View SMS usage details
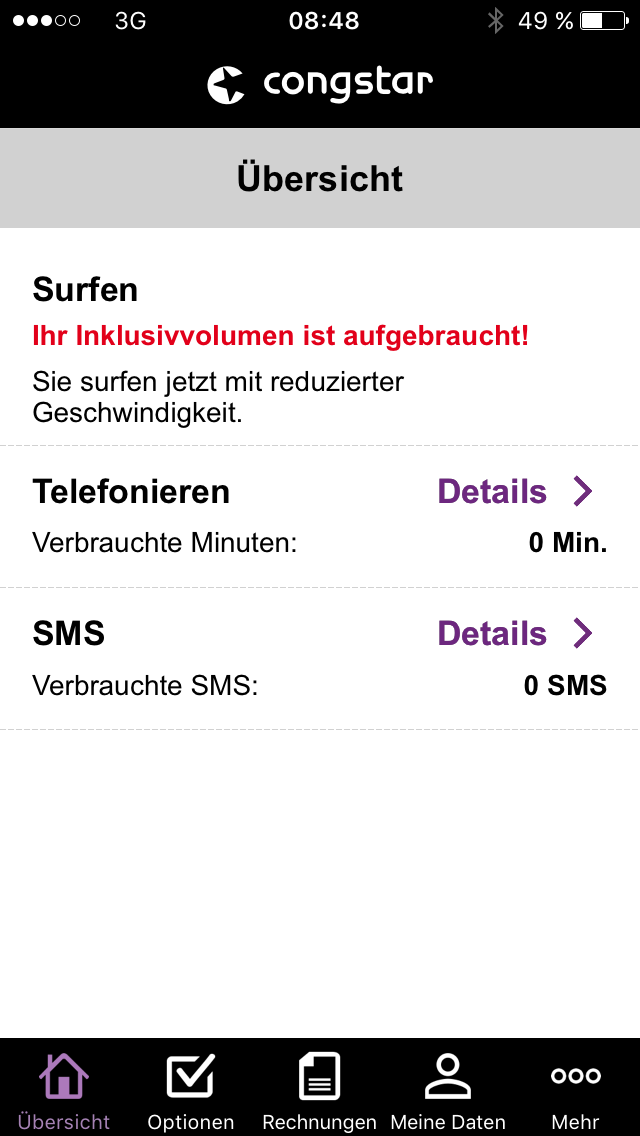 [x=515, y=634]
